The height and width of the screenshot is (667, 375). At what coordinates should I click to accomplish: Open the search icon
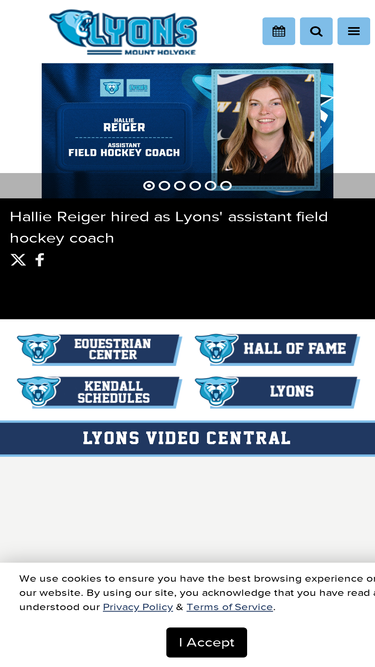(316, 31)
